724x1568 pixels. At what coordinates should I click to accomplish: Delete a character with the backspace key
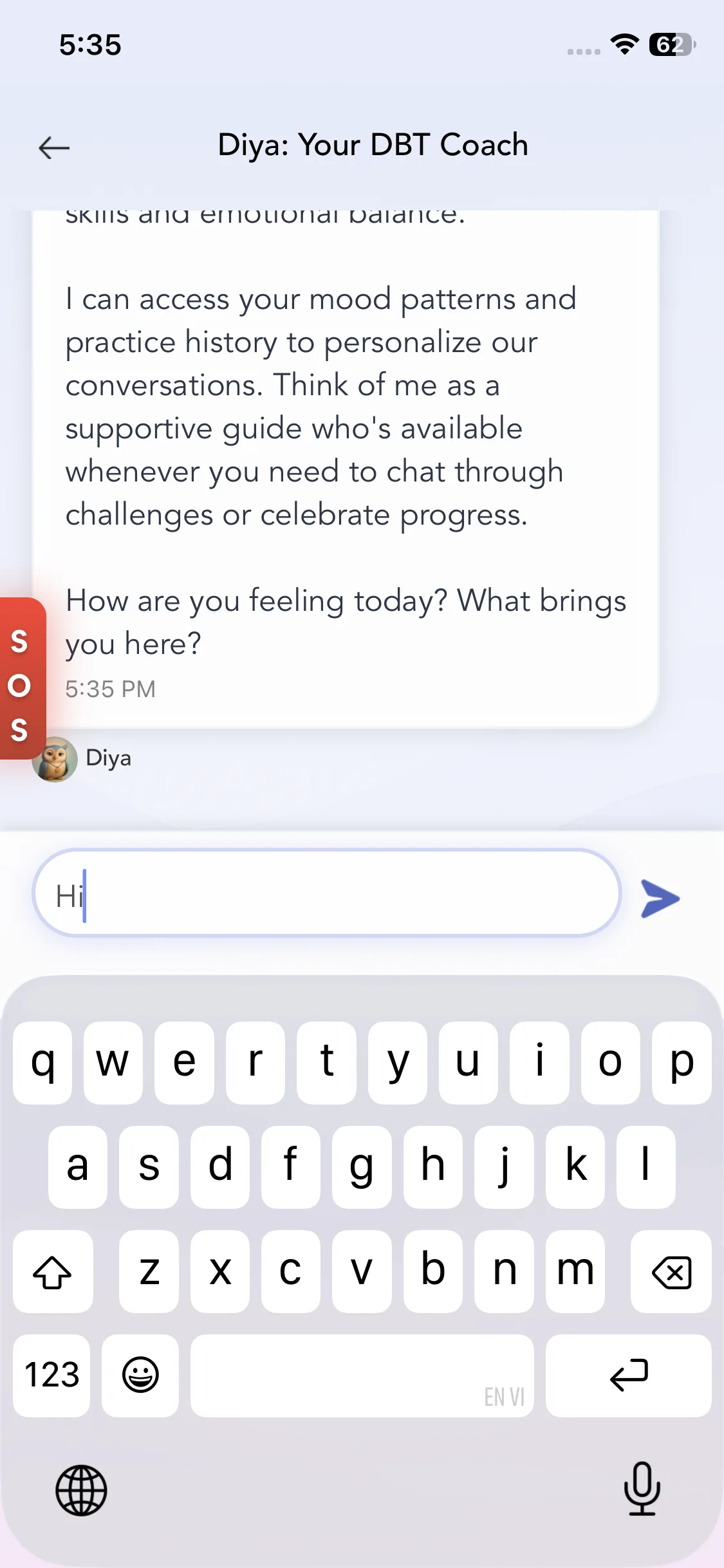point(671,1271)
